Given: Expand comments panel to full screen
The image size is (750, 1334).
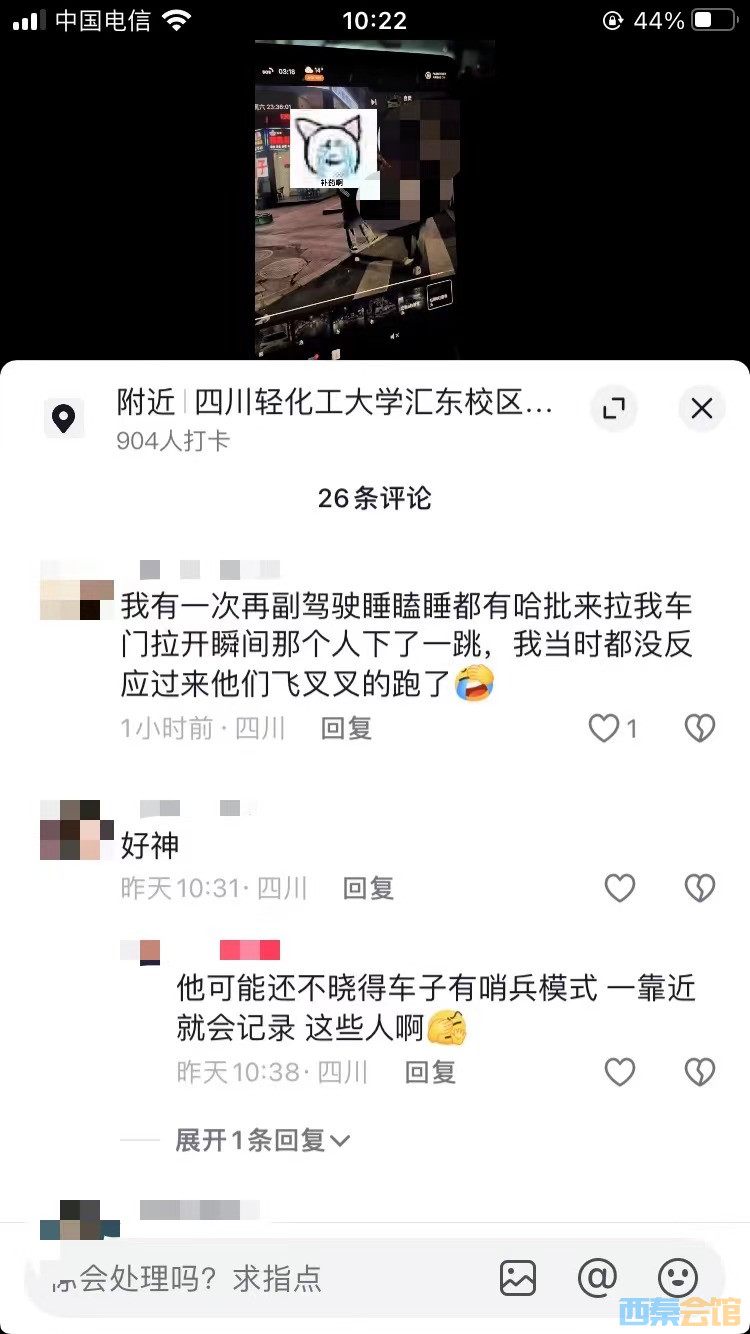Looking at the screenshot, I should point(613,408).
